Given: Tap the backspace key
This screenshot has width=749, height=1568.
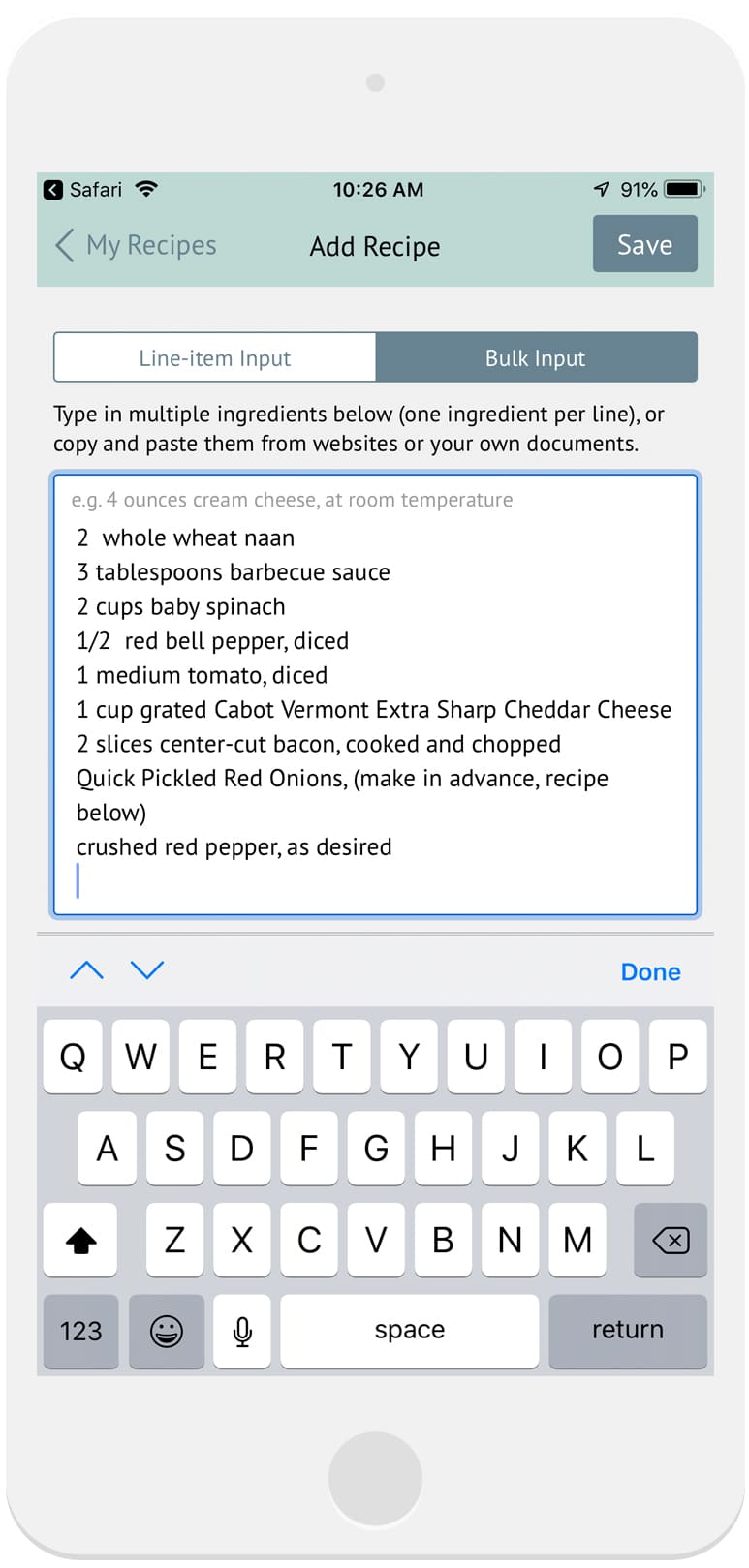Looking at the screenshot, I should 671,1240.
